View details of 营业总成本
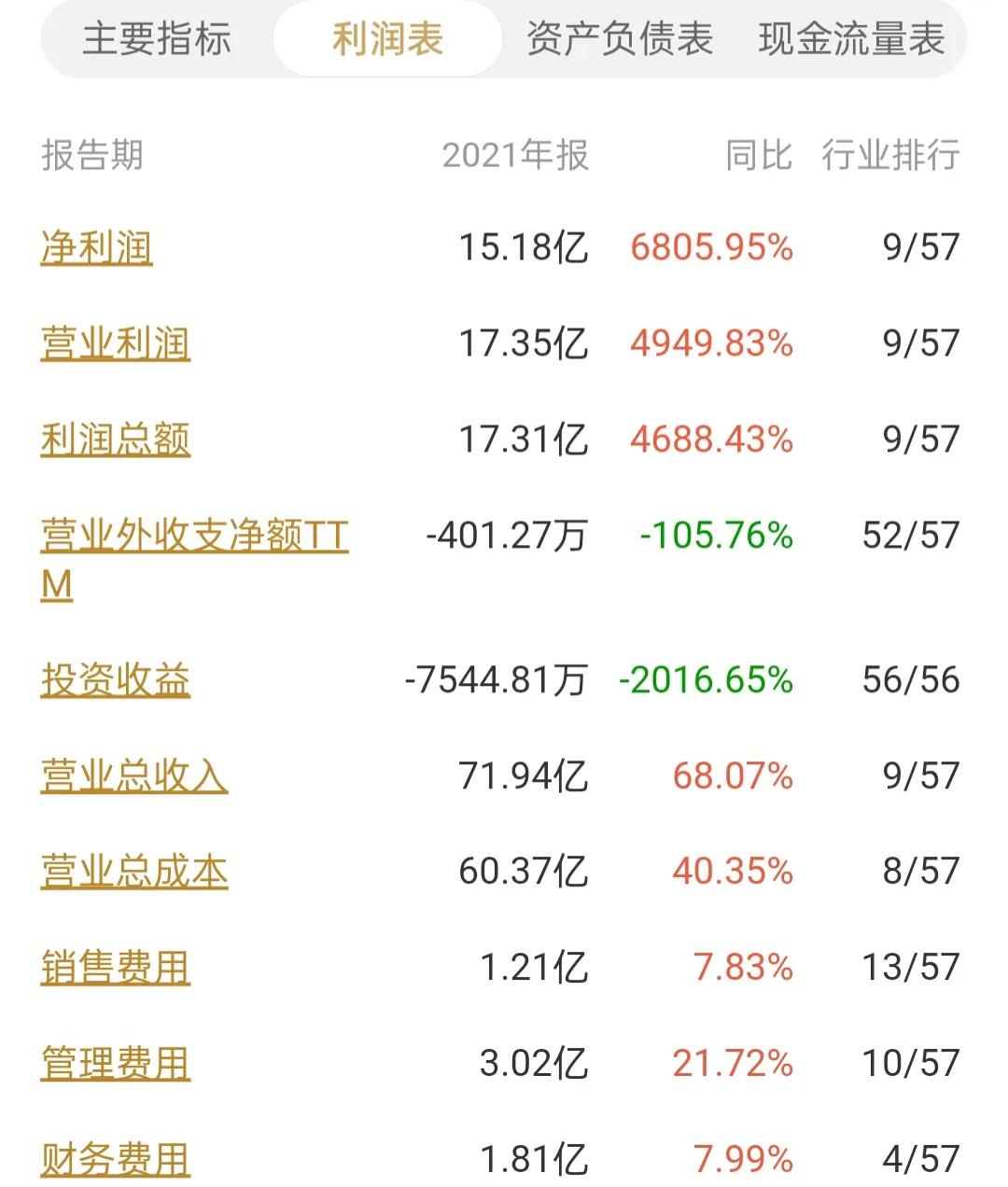Viewport: 1008px width, 1187px height. (134, 870)
